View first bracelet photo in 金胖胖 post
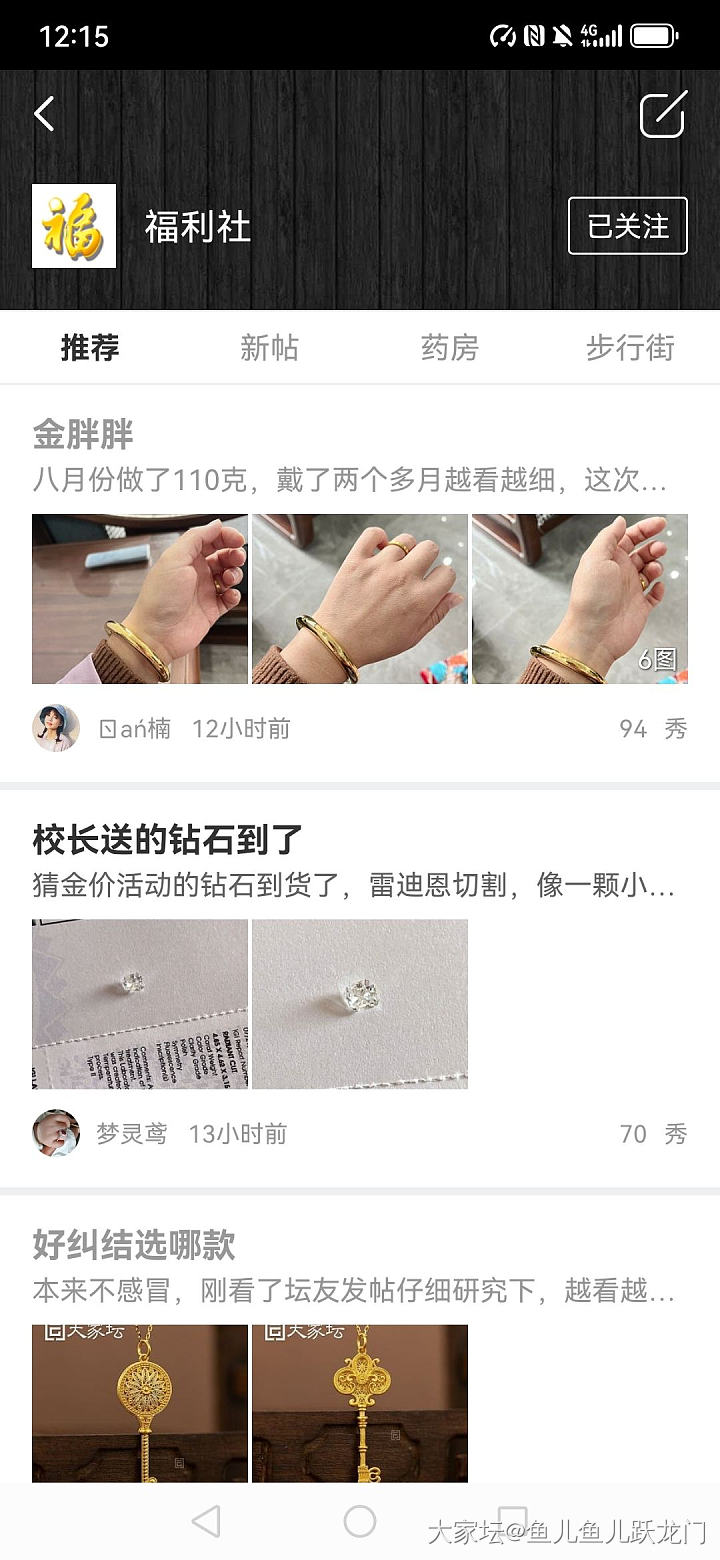 tap(140, 599)
